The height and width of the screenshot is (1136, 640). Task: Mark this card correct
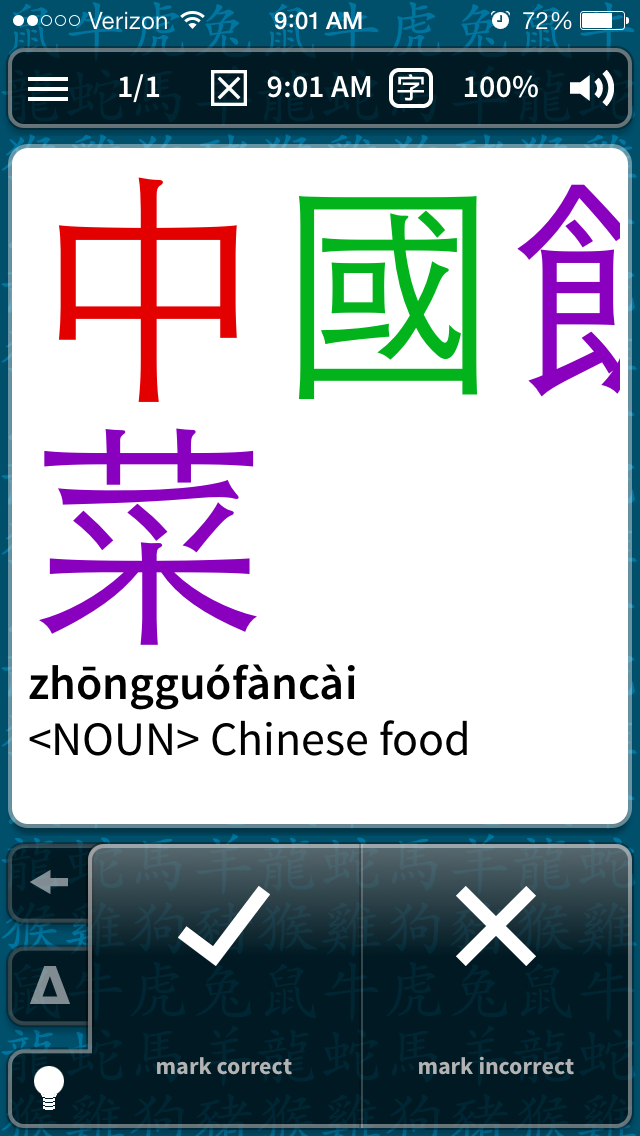coord(225,984)
